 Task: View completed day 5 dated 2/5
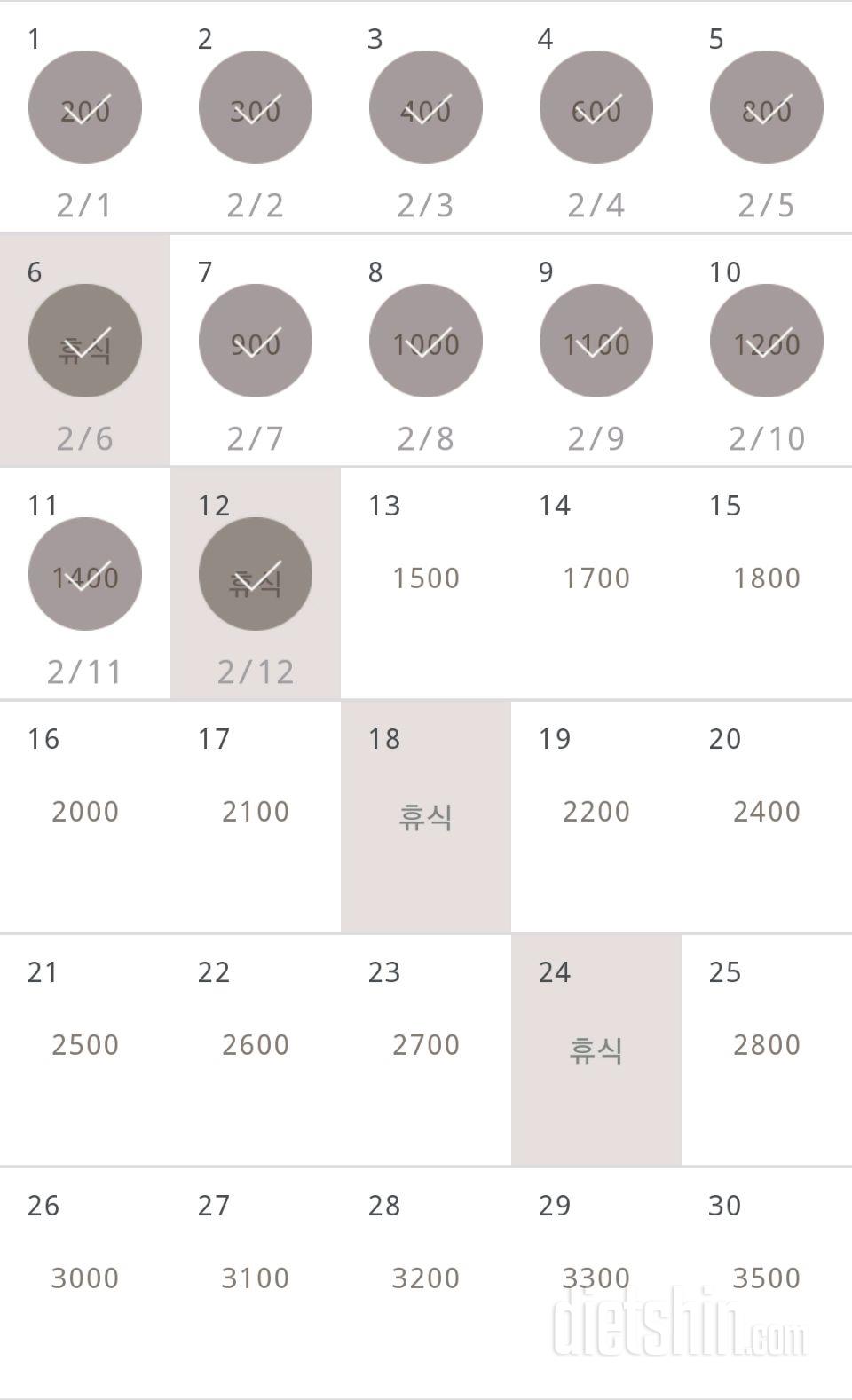(767, 108)
